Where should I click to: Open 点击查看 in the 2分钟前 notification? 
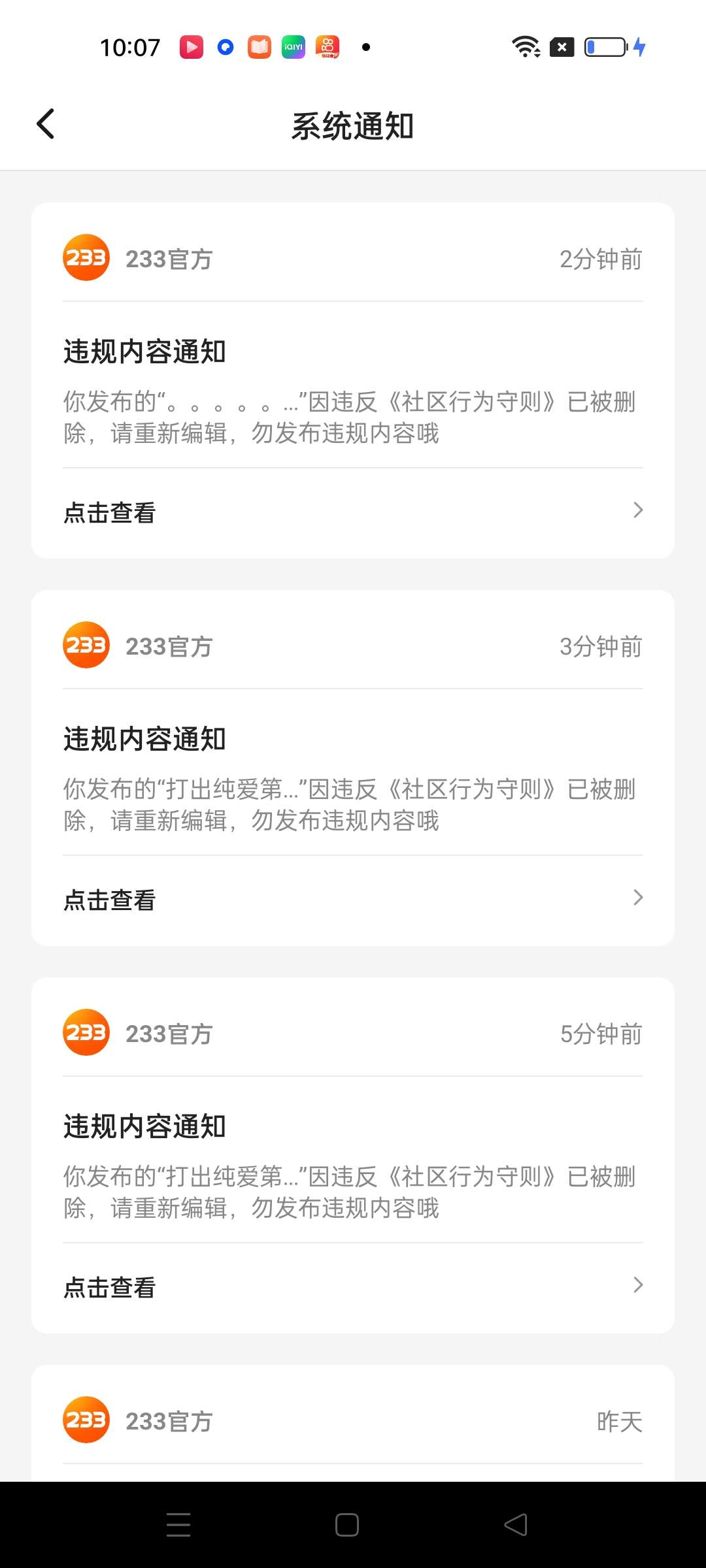pyautogui.click(x=353, y=512)
